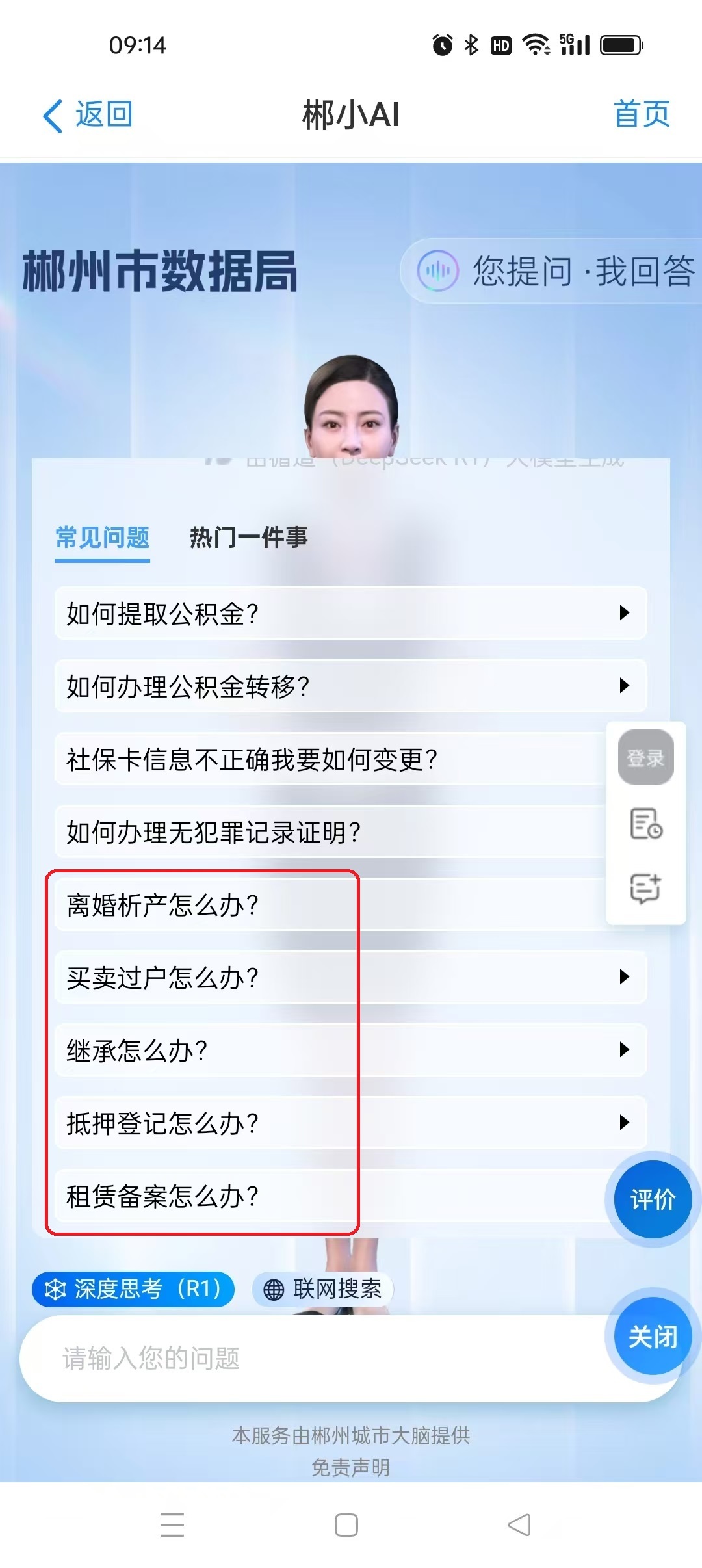Open 买卖过户怎么办? question
The width and height of the screenshot is (702, 1568).
(351, 977)
